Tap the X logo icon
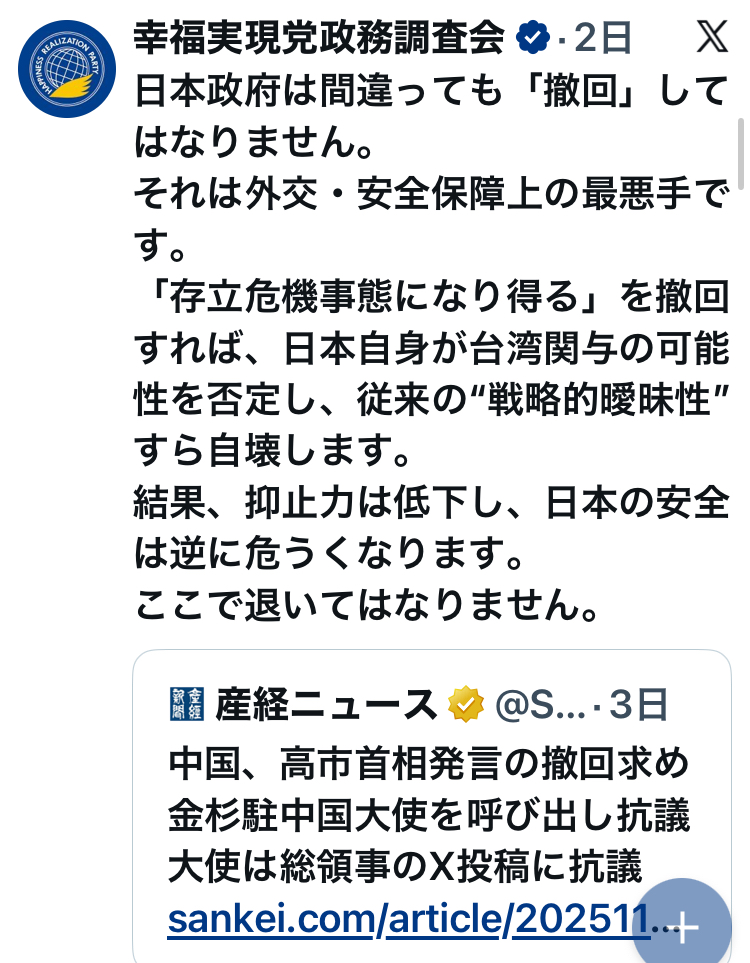 point(712,37)
